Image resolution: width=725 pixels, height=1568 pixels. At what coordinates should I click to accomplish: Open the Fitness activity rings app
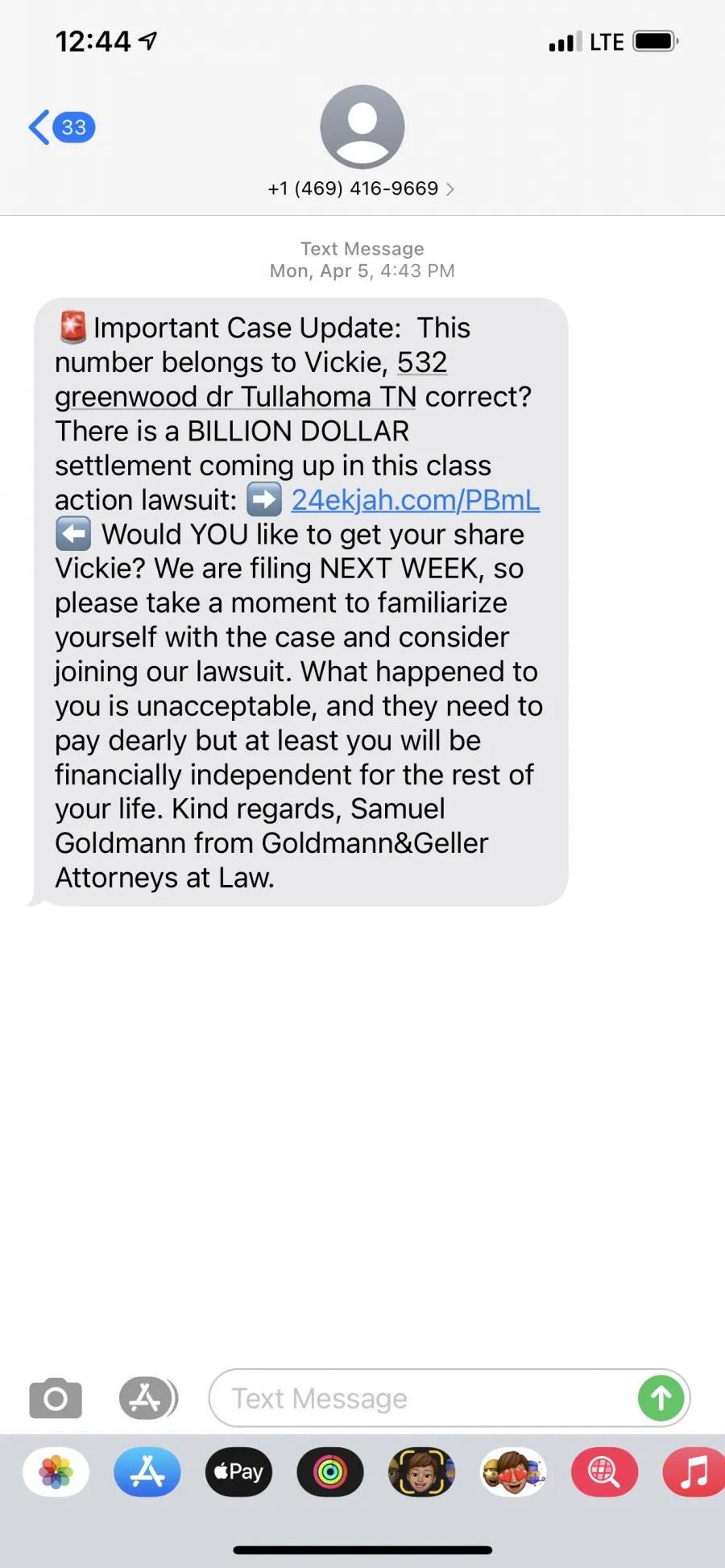pyautogui.click(x=330, y=1472)
